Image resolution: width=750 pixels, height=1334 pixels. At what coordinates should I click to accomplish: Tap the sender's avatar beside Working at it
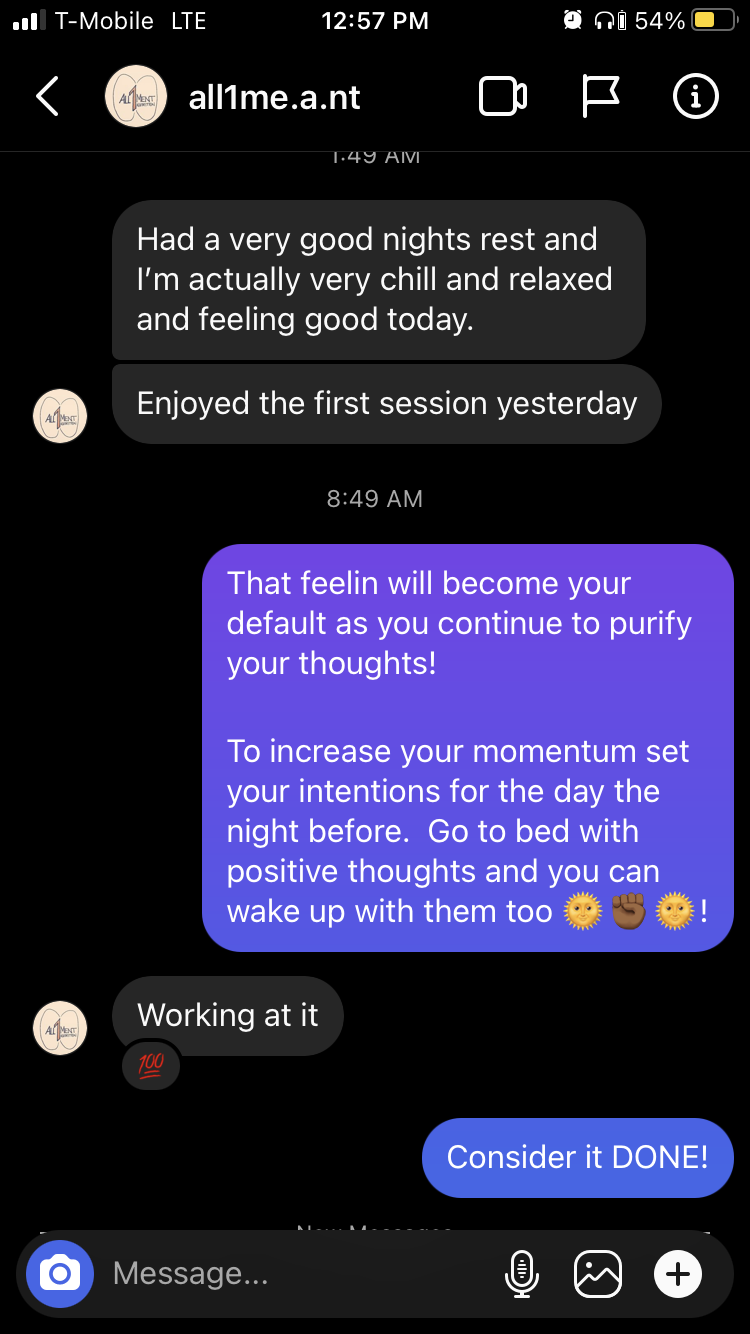(60, 1027)
